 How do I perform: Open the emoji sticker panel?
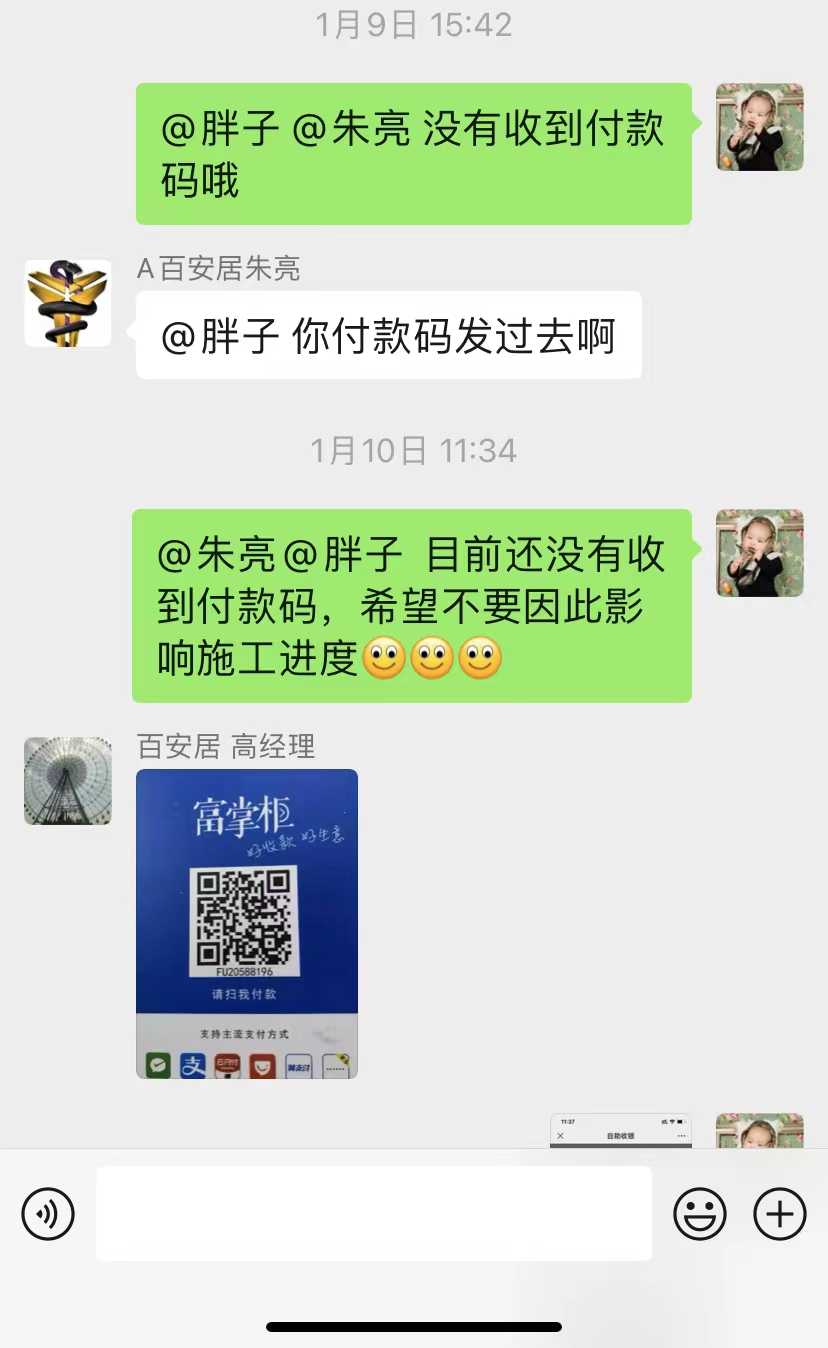click(x=700, y=1214)
